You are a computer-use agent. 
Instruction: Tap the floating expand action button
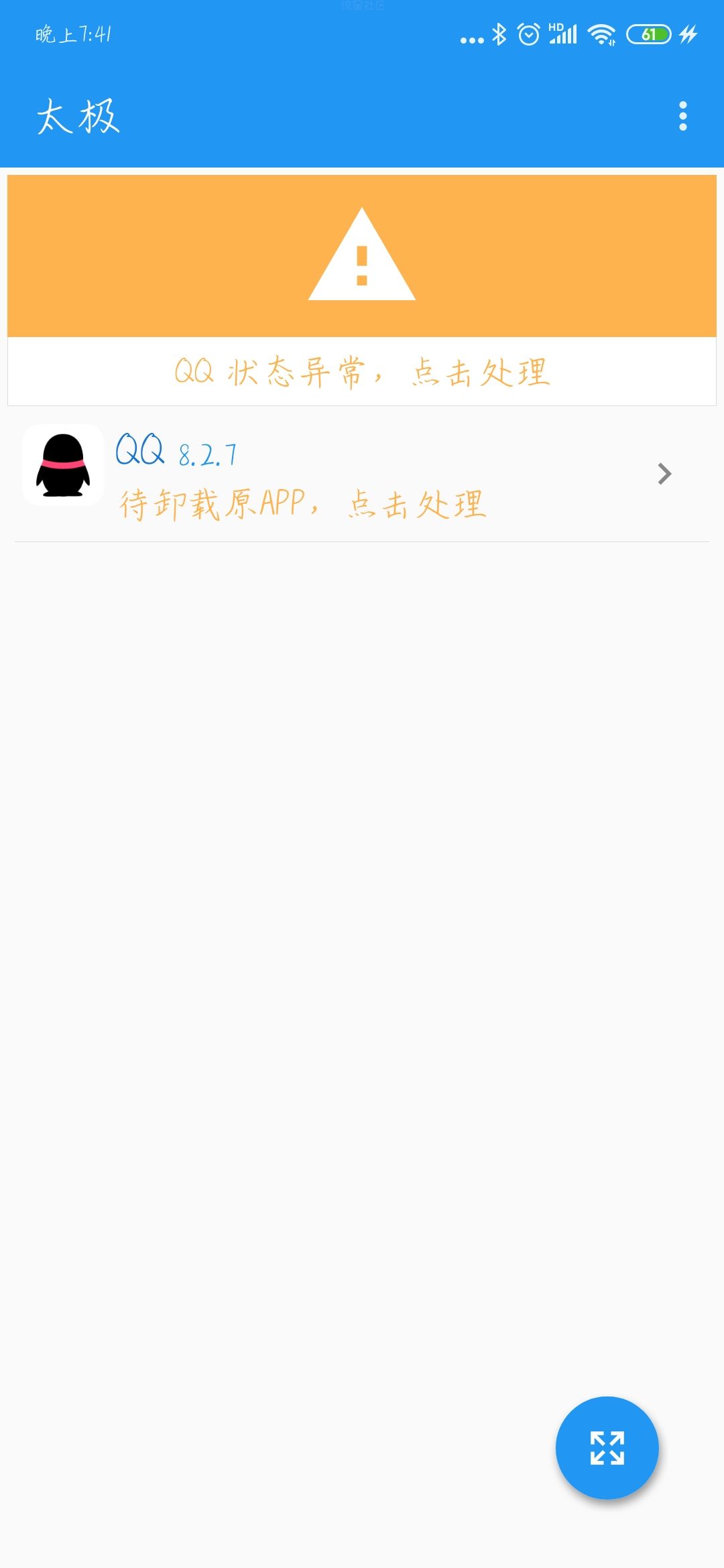(607, 1447)
